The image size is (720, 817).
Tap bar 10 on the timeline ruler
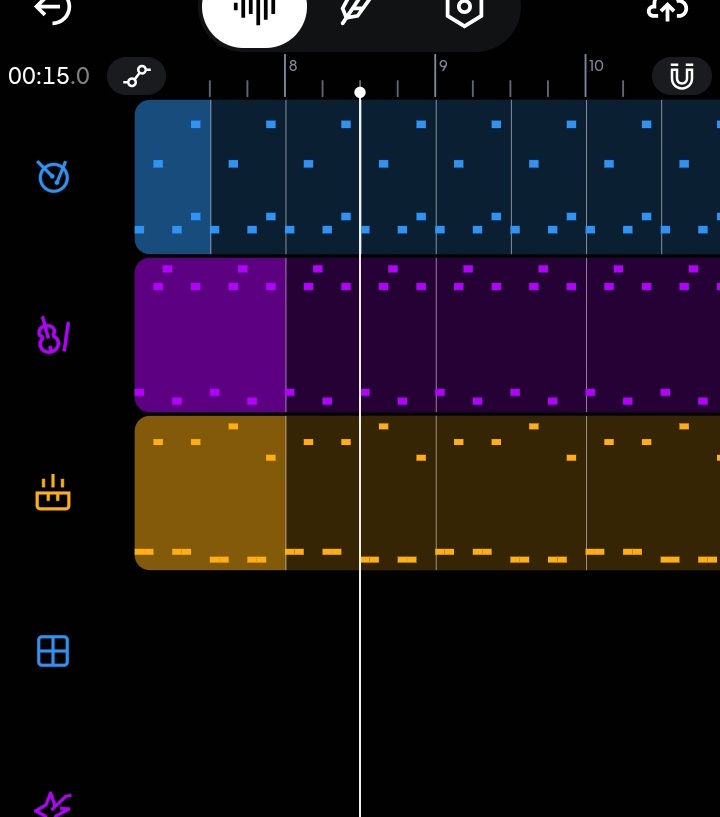[595, 67]
